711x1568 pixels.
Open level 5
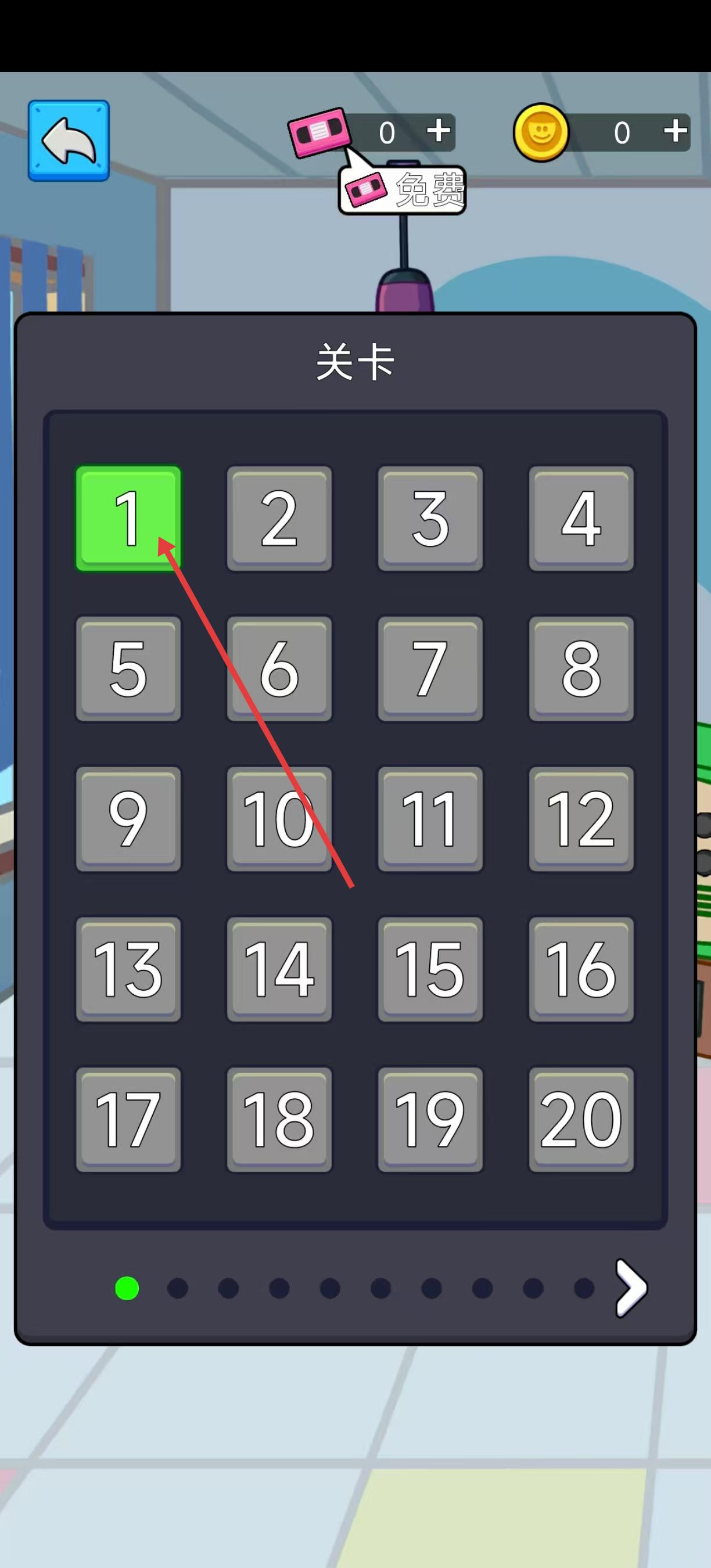(x=128, y=668)
